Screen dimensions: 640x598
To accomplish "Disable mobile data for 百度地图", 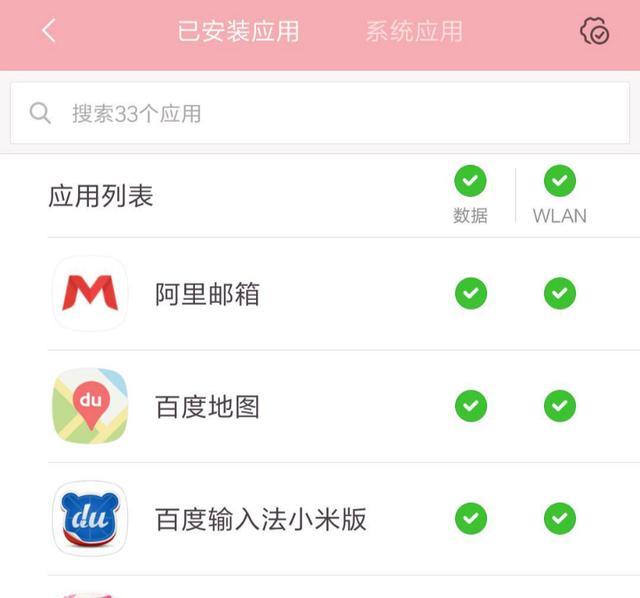I will pyautogui.click(x=470, y=406).
